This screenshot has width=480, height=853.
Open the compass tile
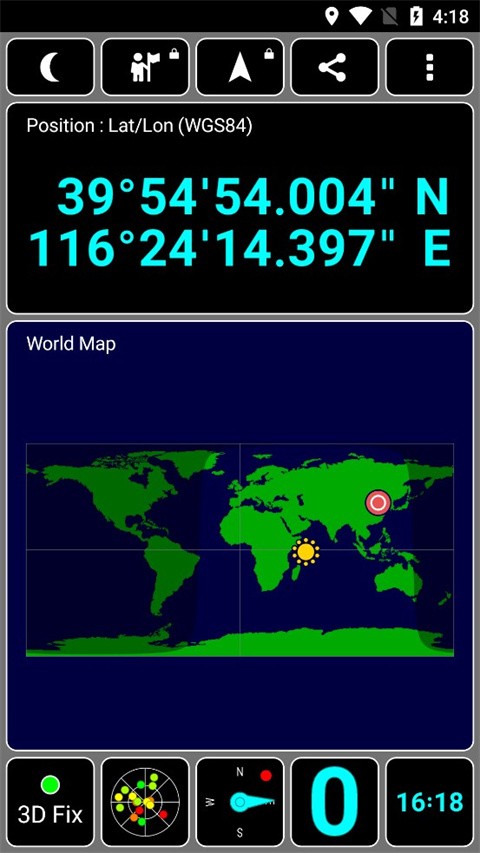click(x=240, y=802)
